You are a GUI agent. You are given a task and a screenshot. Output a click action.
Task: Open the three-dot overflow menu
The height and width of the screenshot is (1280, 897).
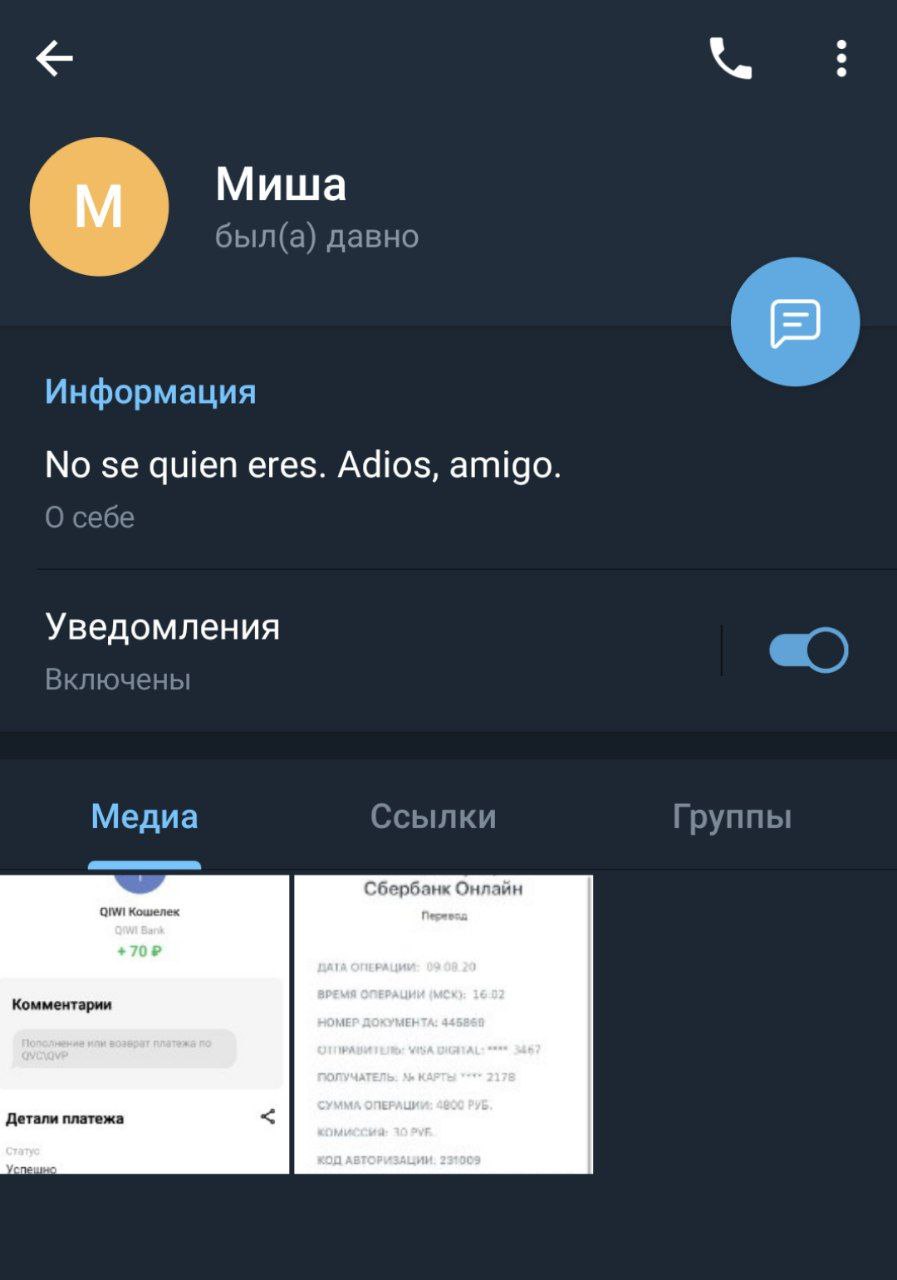[841, 59]
